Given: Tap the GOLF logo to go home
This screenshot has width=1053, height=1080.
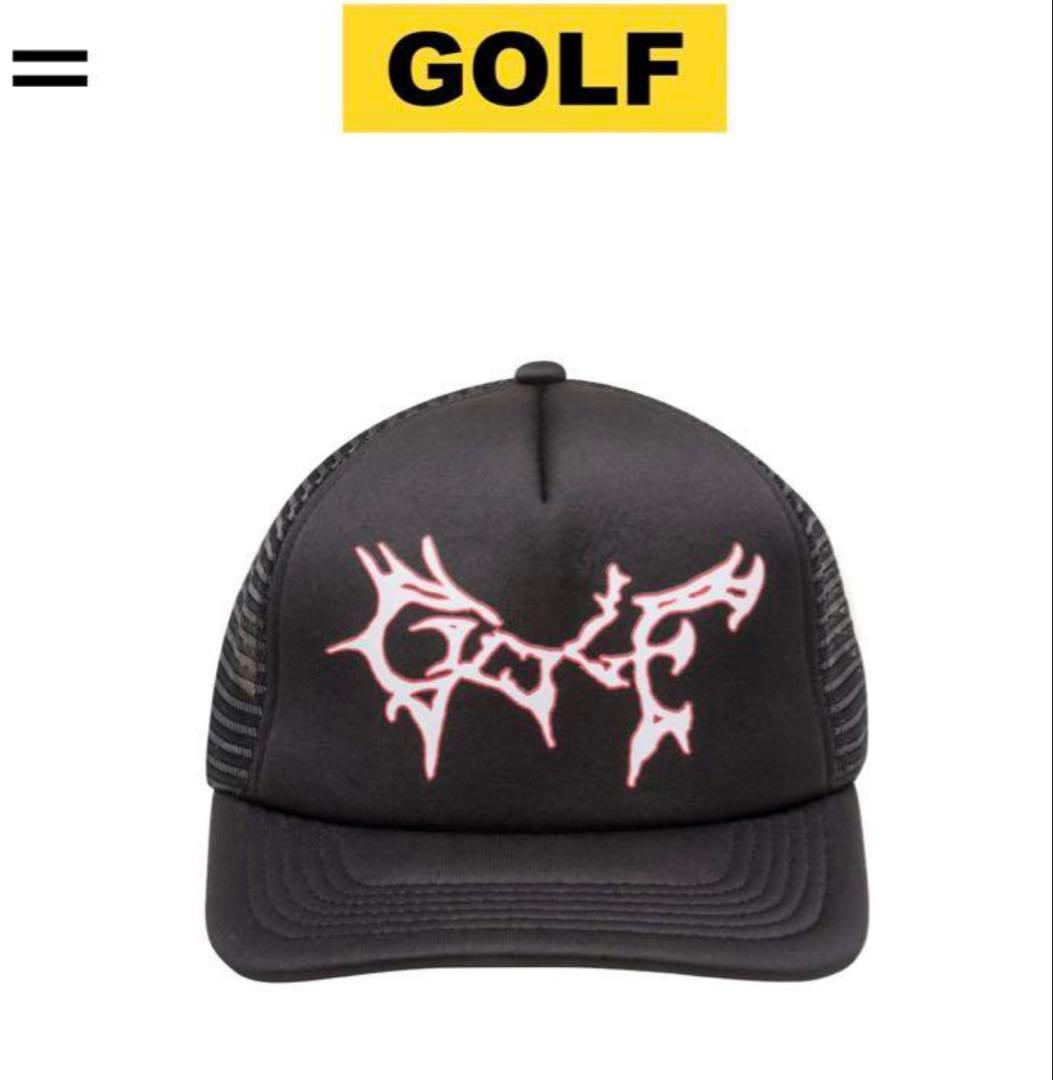Looking at the screenshot, I should [534, 68].
